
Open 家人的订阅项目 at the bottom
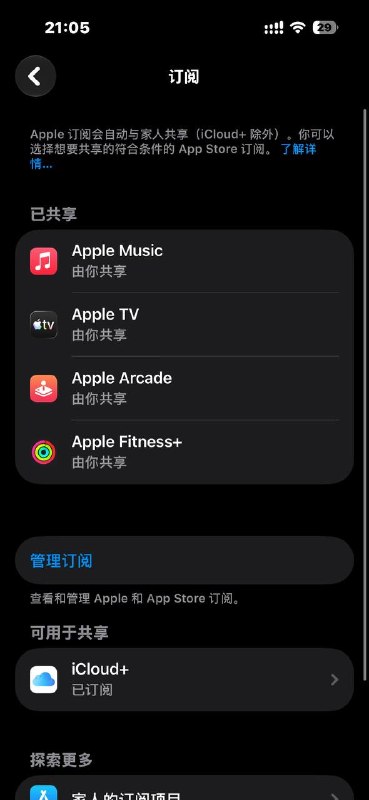(184, 789)
